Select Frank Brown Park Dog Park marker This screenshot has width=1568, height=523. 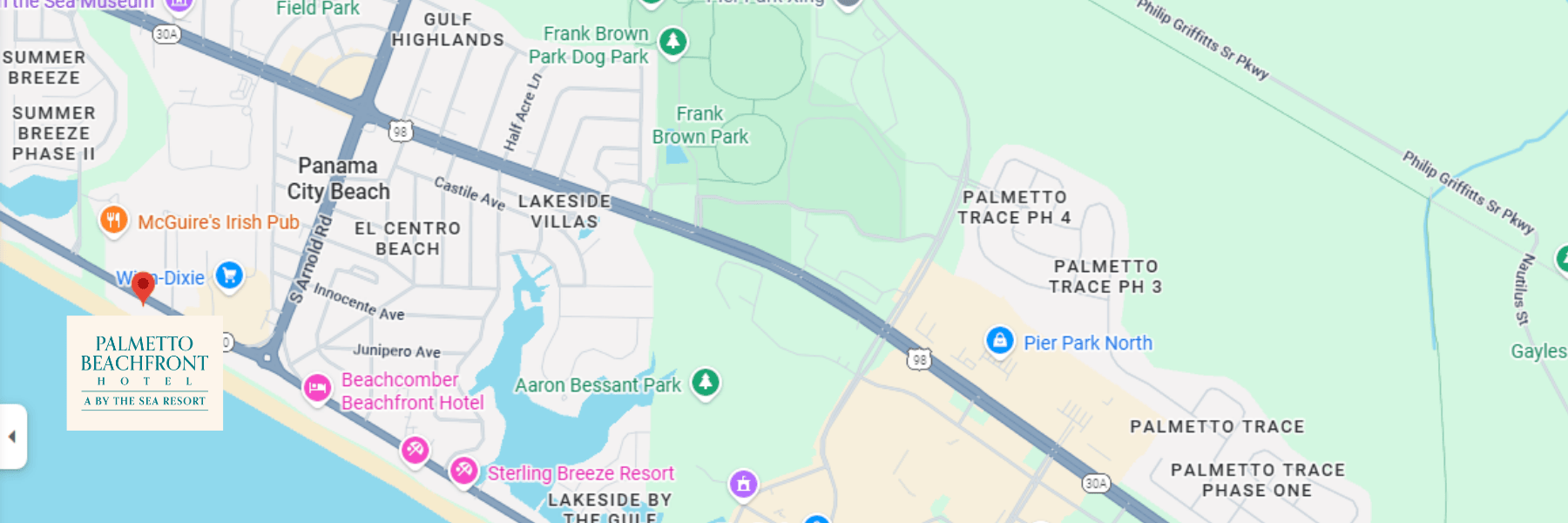coord(672,42)
